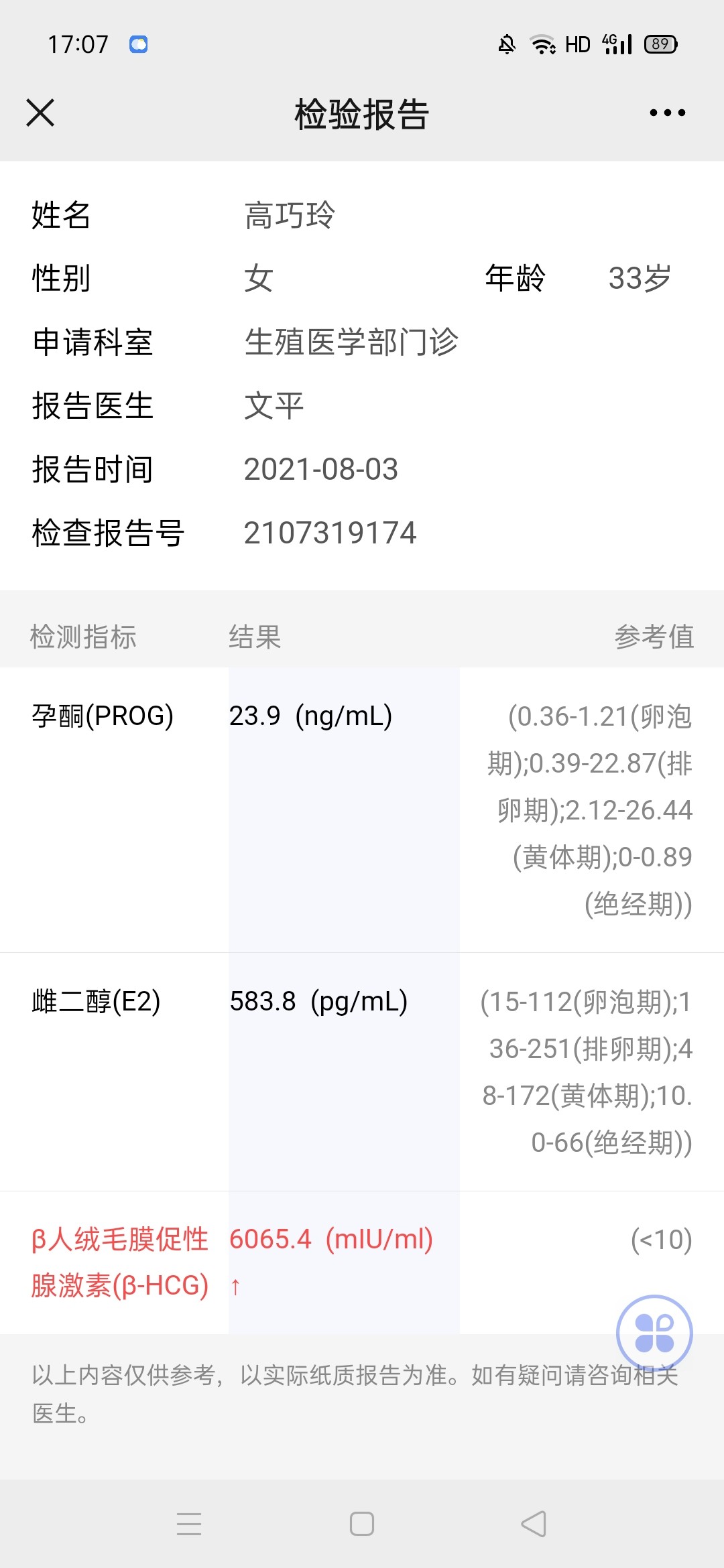Open the three-dot overflow menu
This screenshot has width=724, height=1568.
pos(668,113)
